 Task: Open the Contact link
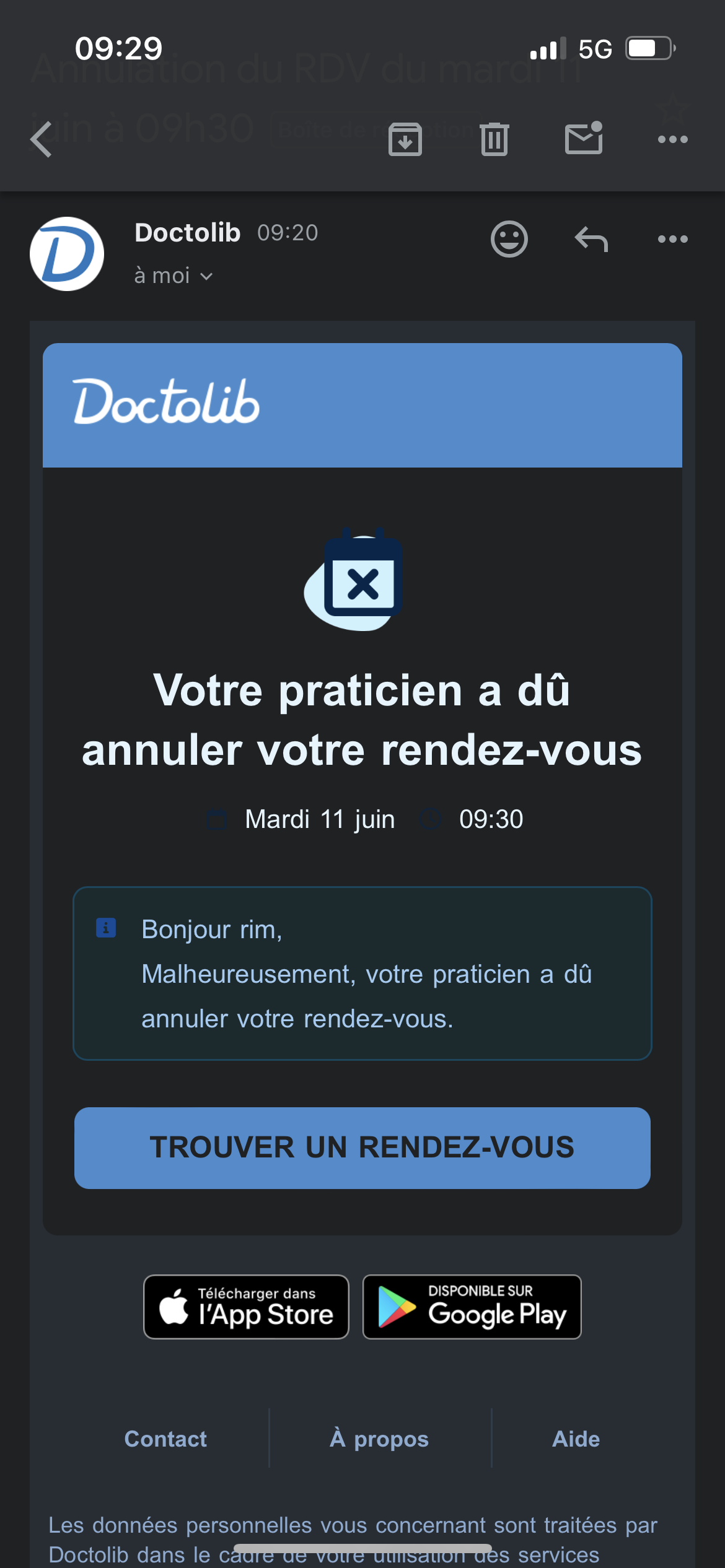point(165,1439)
